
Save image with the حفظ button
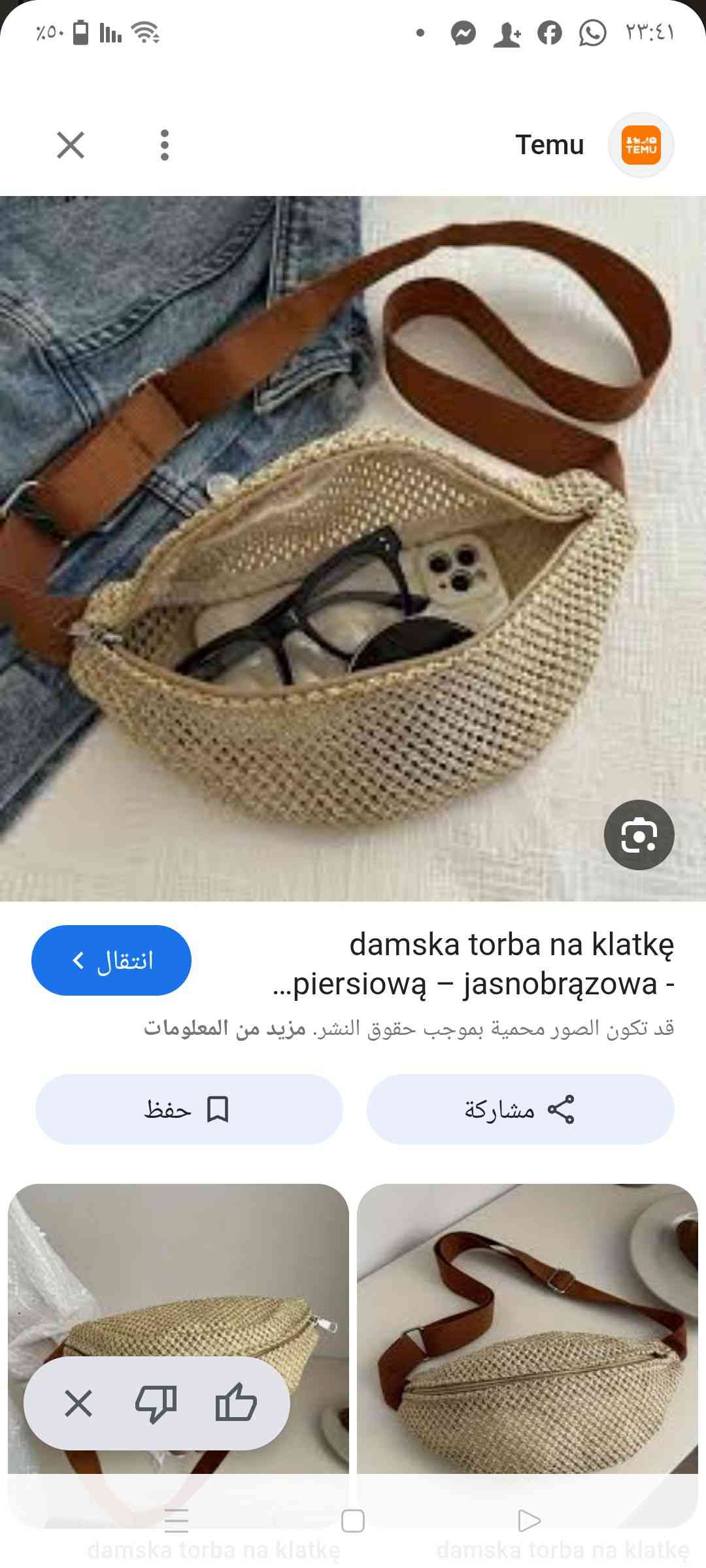click(189, 1109)
